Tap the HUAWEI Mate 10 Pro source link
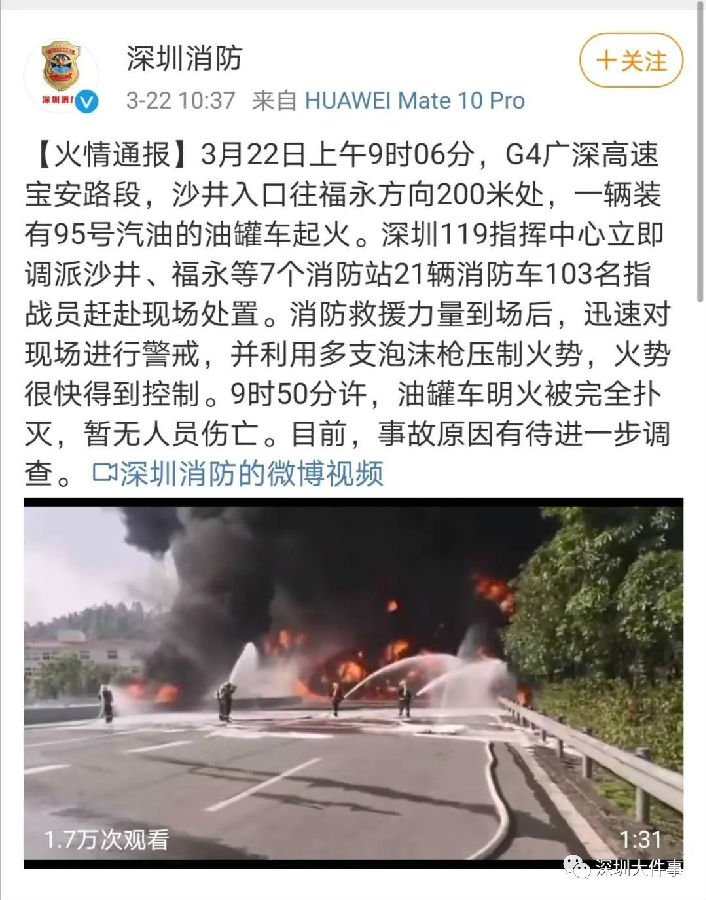 [414, 101]
